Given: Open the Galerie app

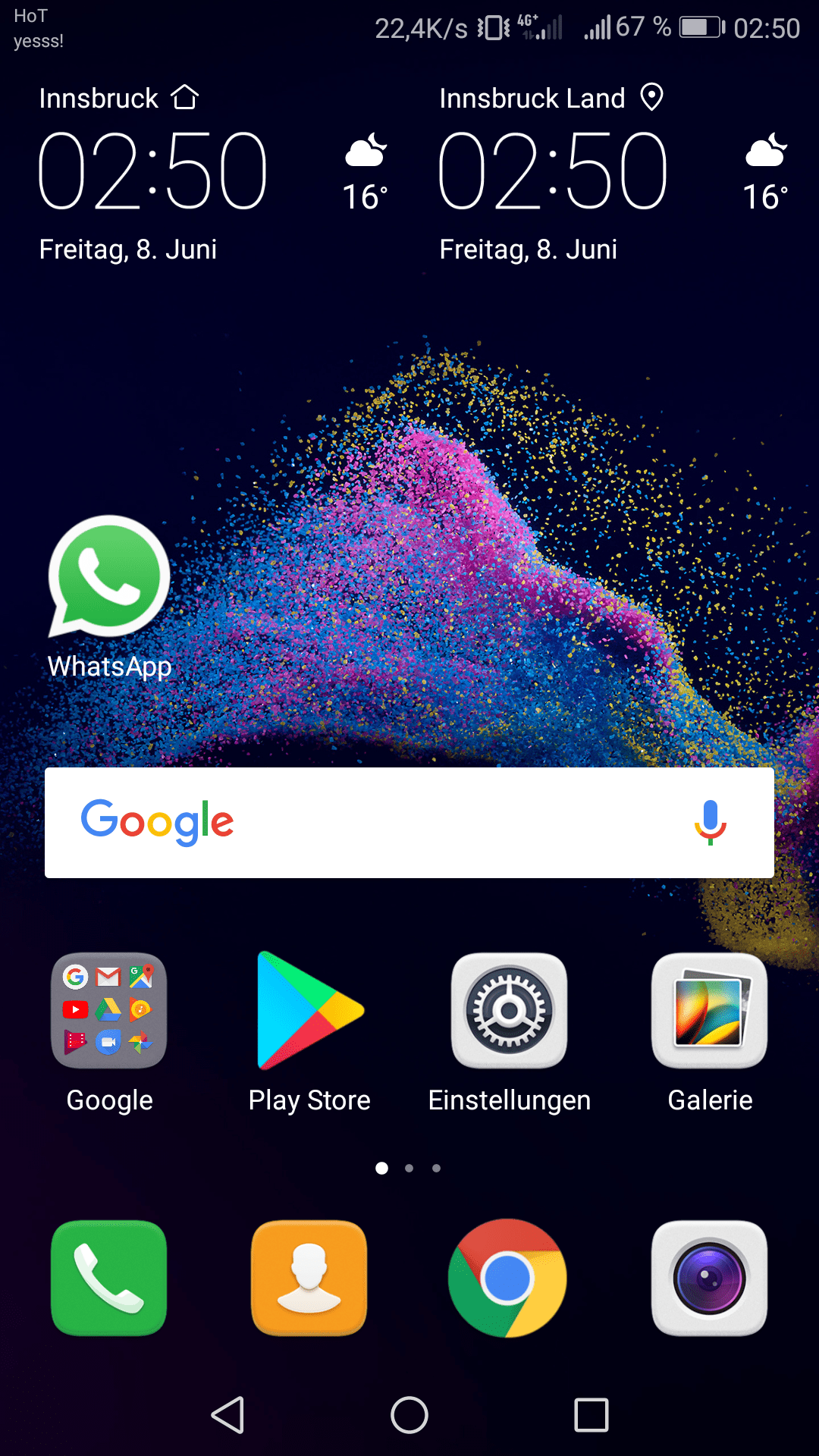Looking at the screenshot, I should pyautogui.click(x=710, y=1011).
